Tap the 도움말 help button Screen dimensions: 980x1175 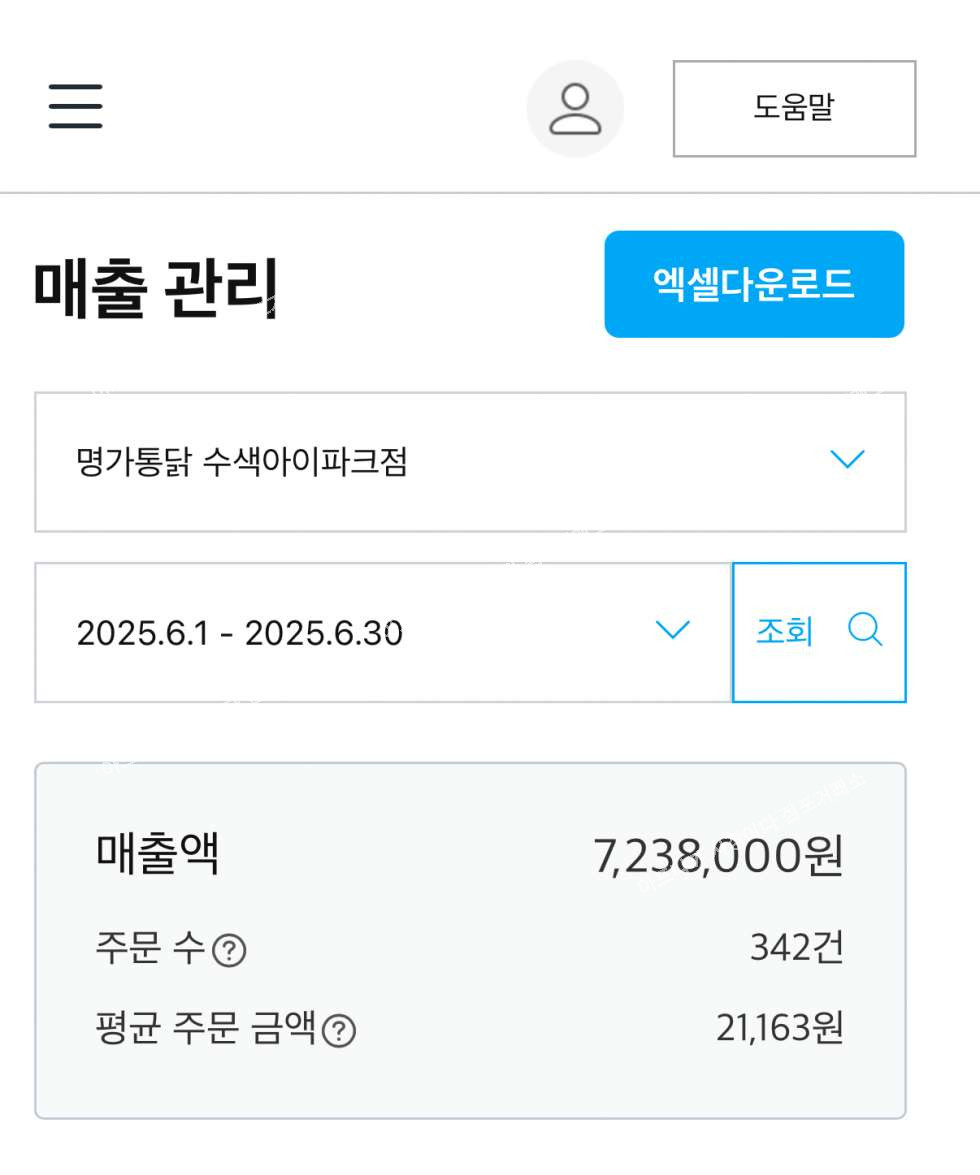[x=794, y=108]
